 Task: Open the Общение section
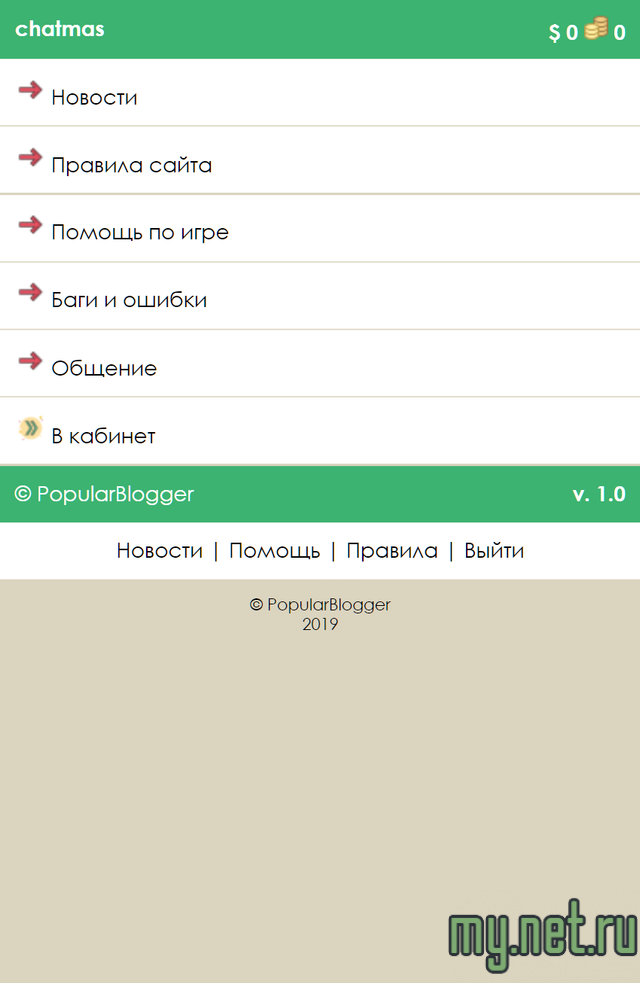(104, 368)
